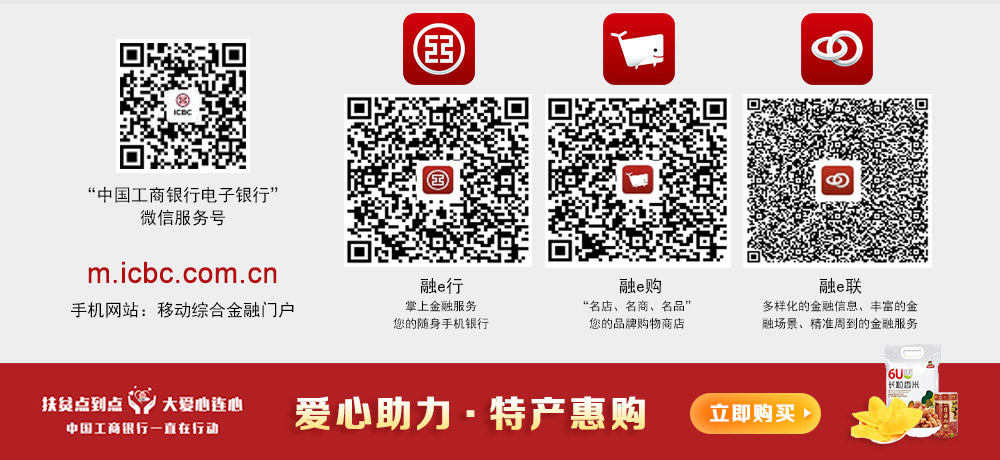Open the 融e联 app icon
Image resolution: width=1000 pixels, height=460 pixels.
click(x=837, y=48)
